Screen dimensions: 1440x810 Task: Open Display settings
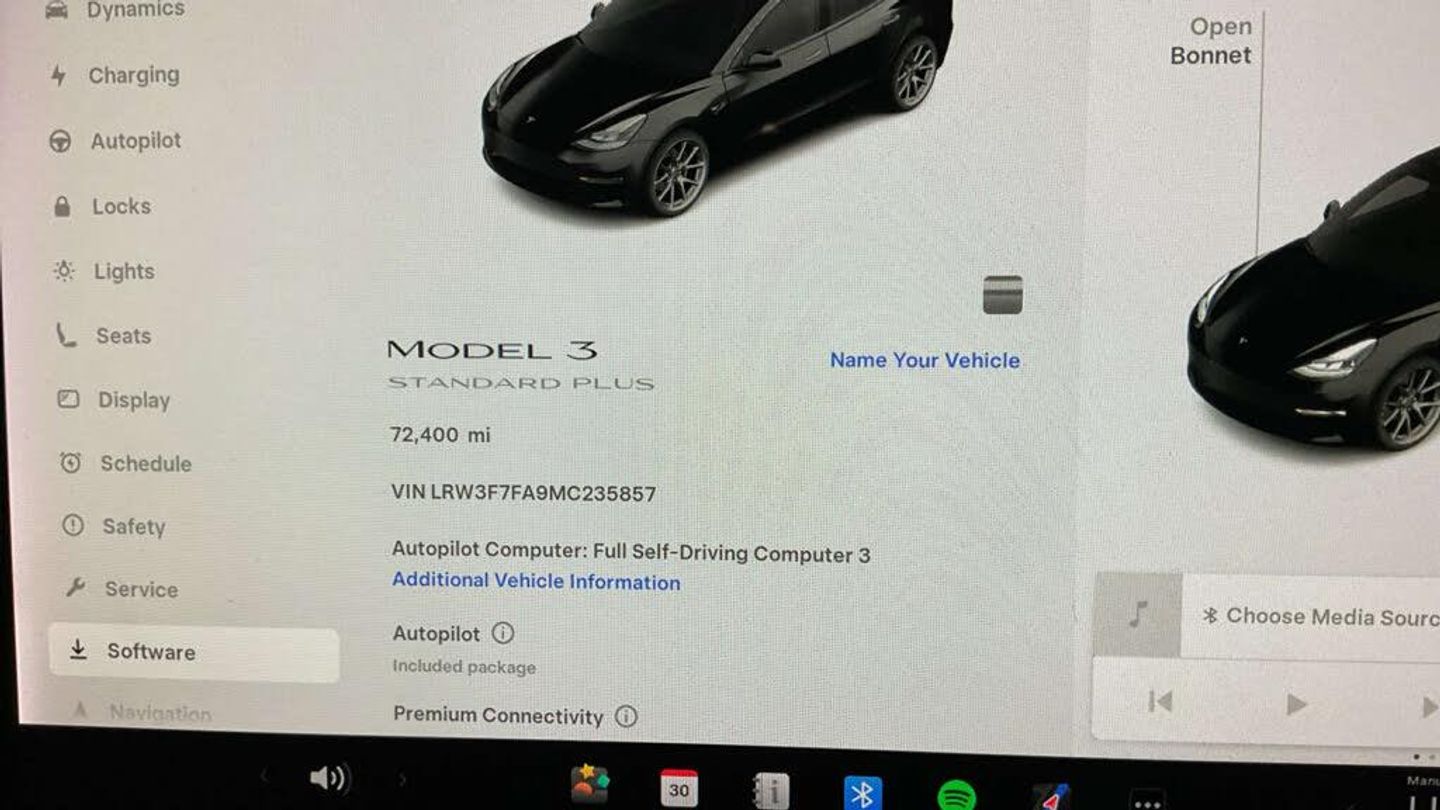[132, 400]
